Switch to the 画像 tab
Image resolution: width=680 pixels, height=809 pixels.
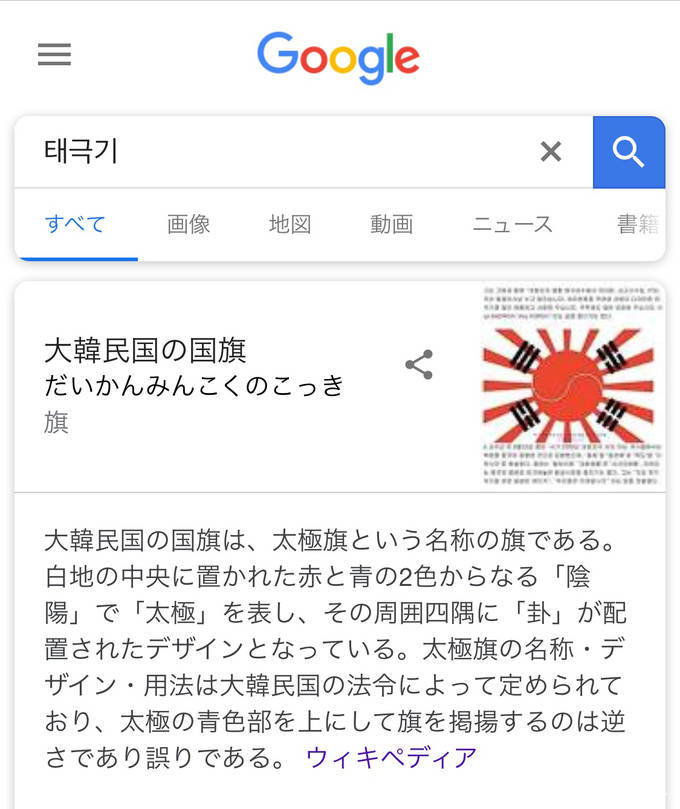188,224
